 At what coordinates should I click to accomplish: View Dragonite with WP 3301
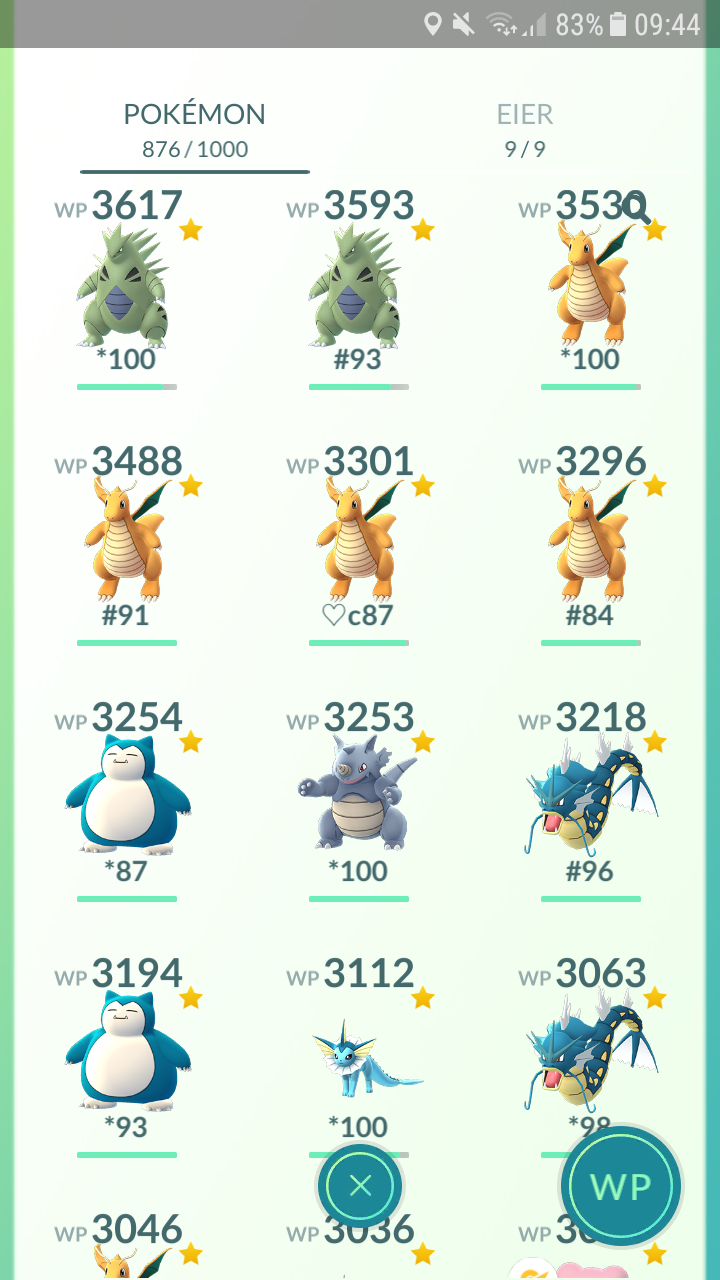(x=359, y=544)
